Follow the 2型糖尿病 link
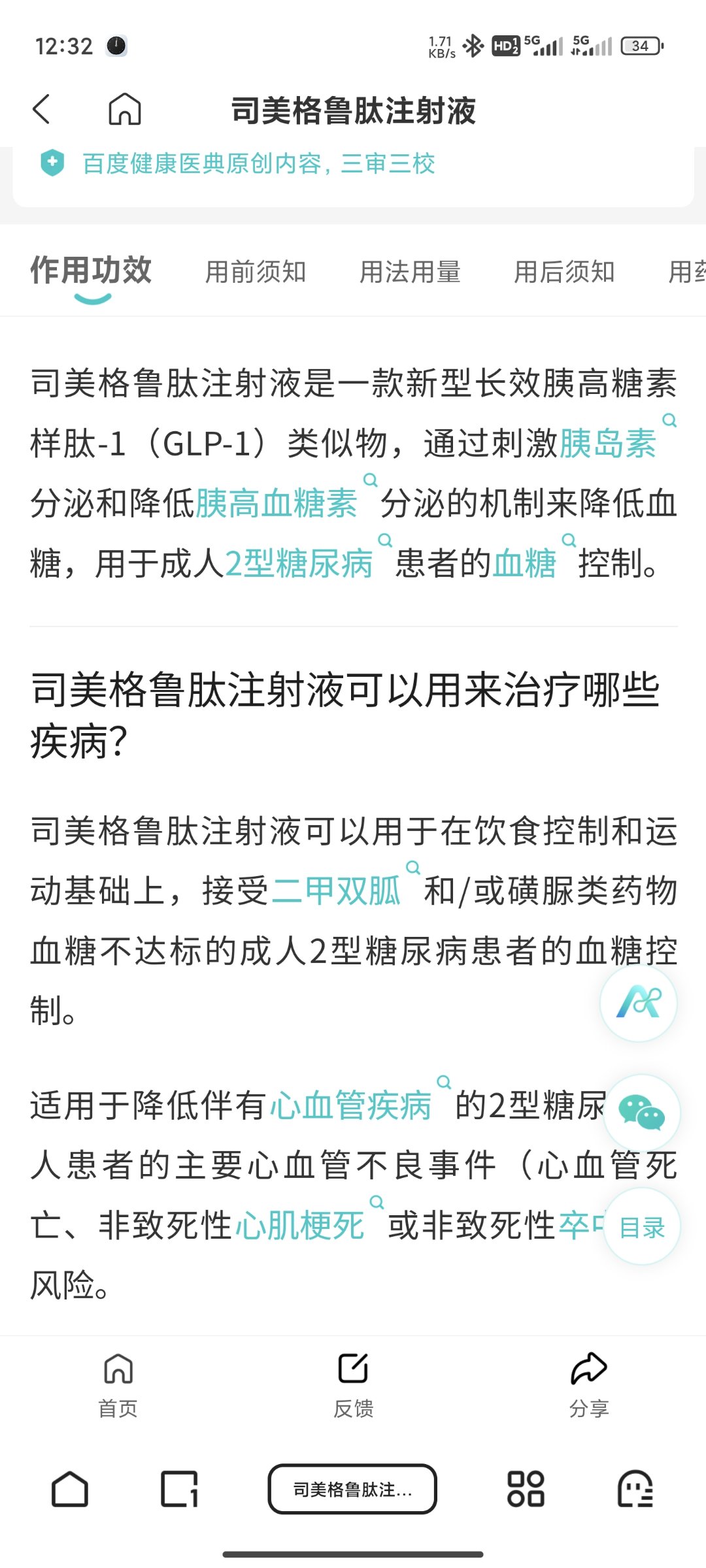The image size is (706, 1568). tap(299, 563)
